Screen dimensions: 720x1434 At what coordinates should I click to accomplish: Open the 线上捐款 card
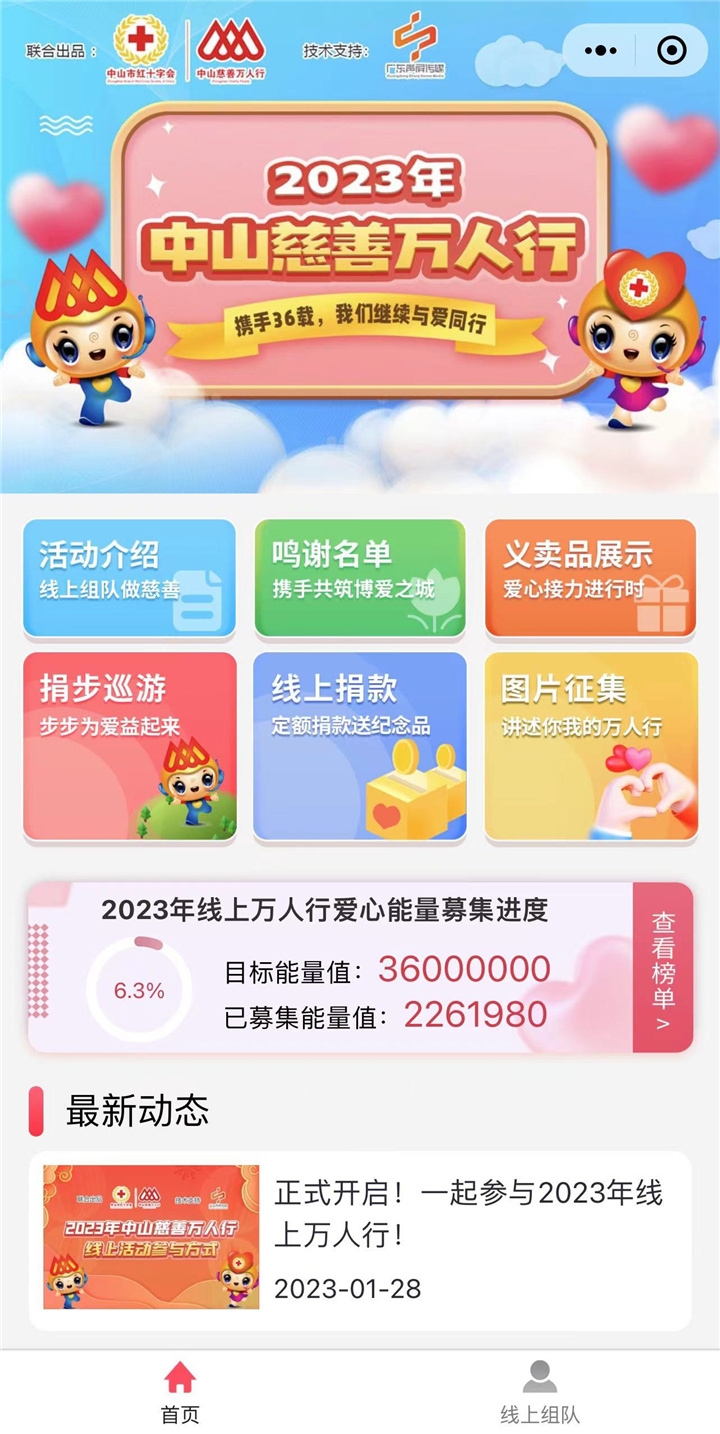(x=360, y=746)
